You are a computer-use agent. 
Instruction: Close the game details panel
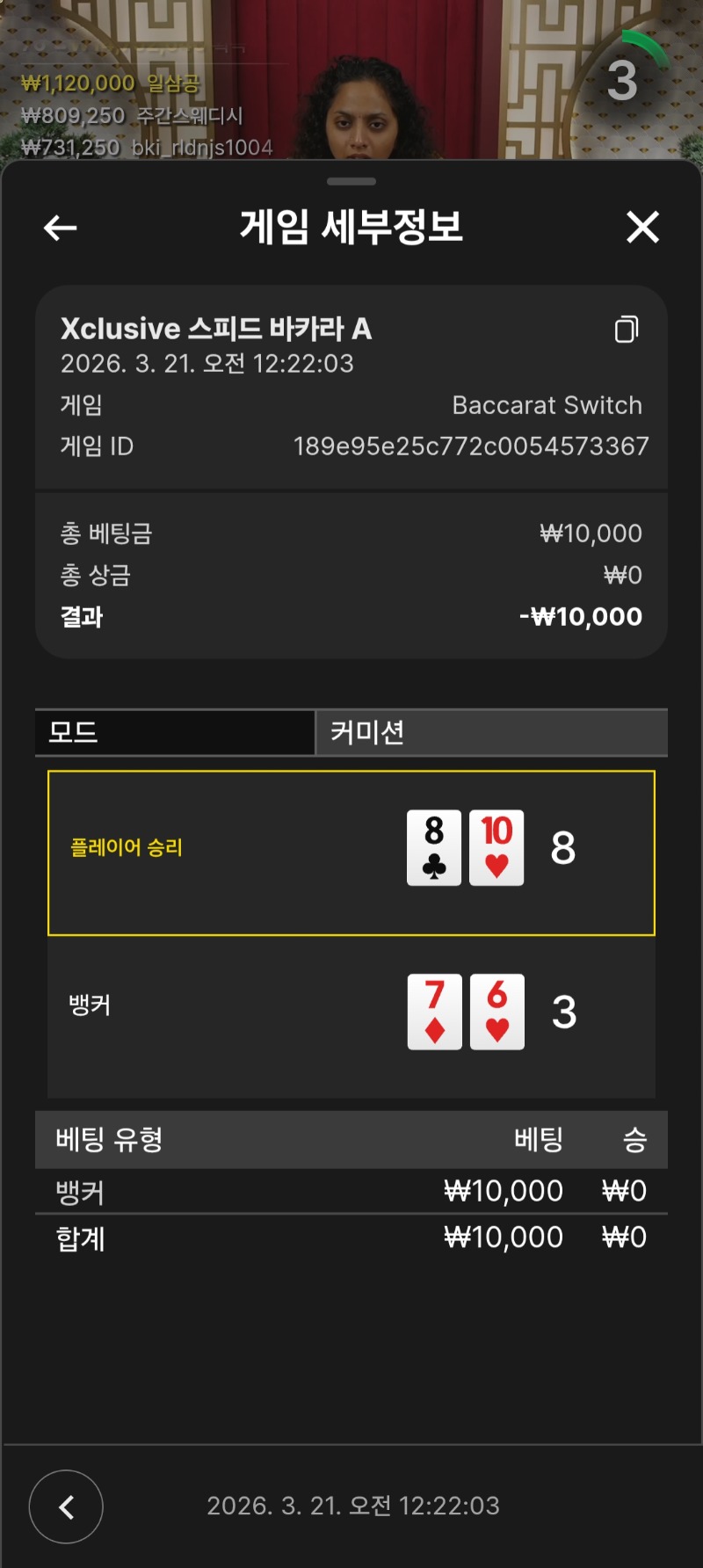[642, 228]
